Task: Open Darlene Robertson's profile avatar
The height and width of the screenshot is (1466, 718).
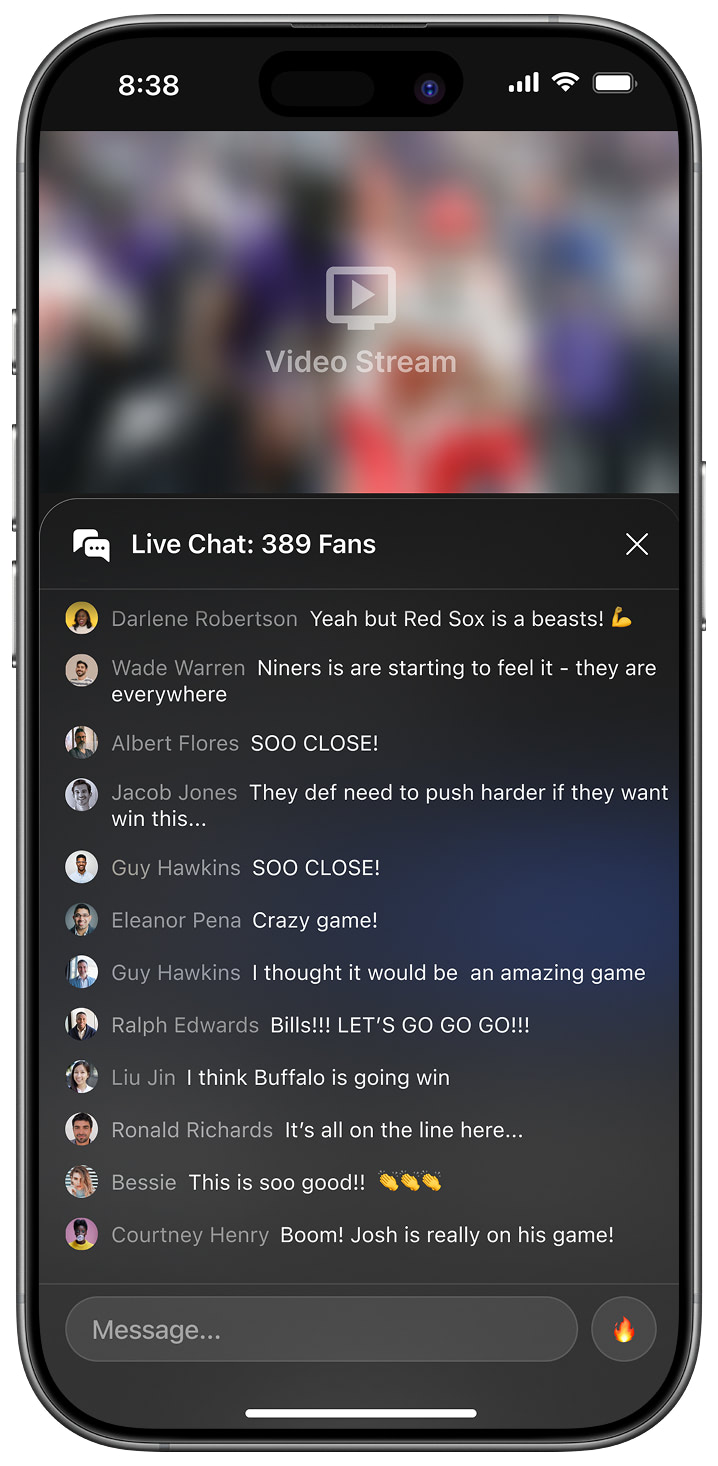Action: [81, 618]
